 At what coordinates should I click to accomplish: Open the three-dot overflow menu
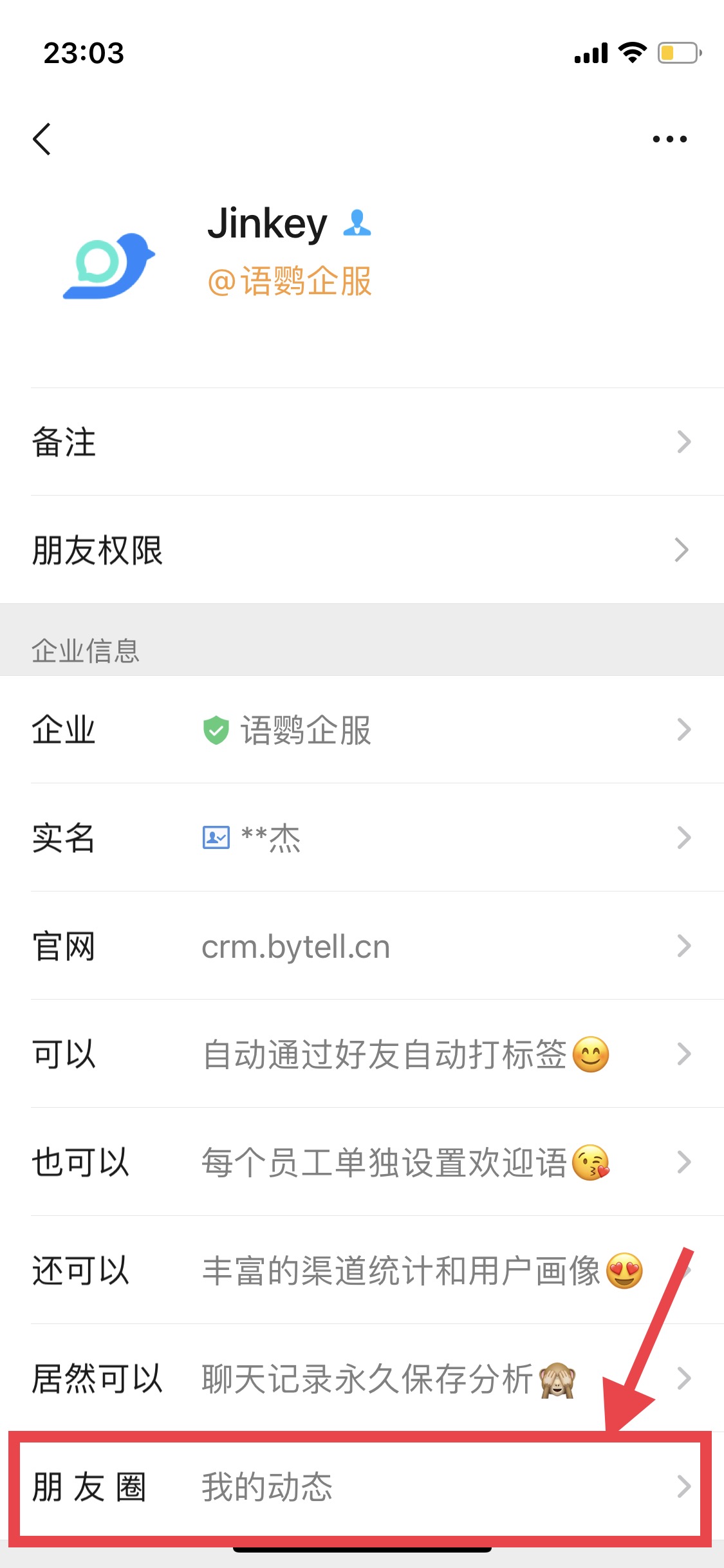pos(669,139)
